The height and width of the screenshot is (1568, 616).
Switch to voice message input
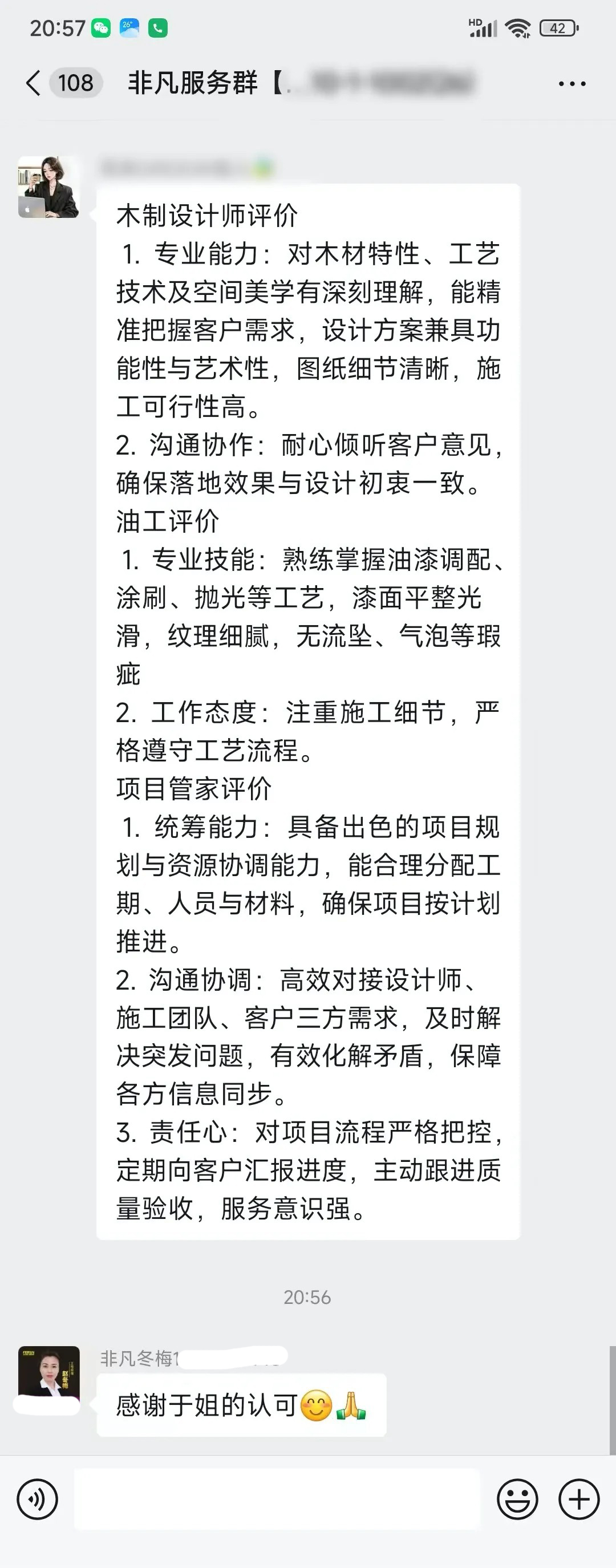(x=38, y=1498)
